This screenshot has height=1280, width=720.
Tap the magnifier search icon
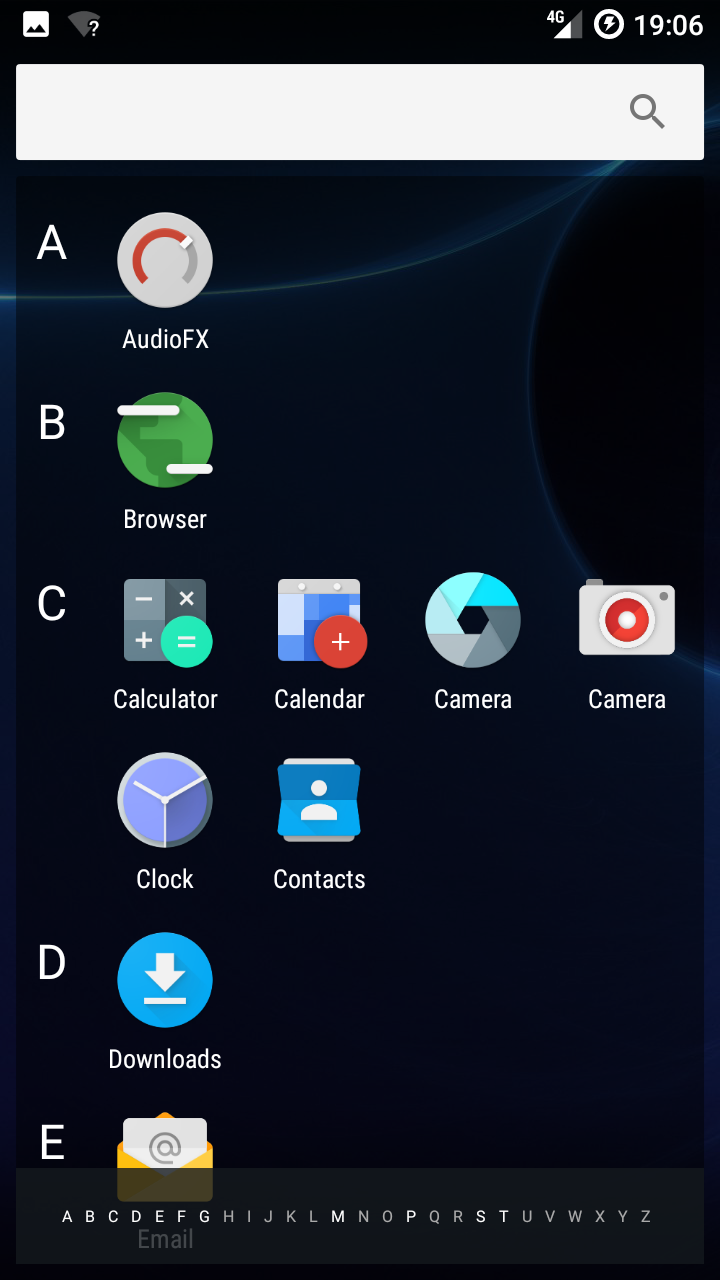(647, 112)
